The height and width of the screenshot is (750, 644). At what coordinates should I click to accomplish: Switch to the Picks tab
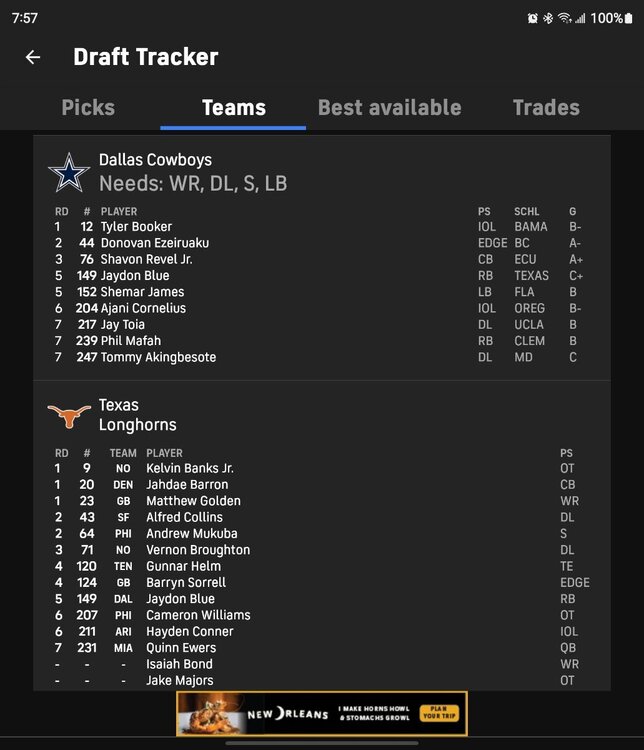click(x=88, y=107)
